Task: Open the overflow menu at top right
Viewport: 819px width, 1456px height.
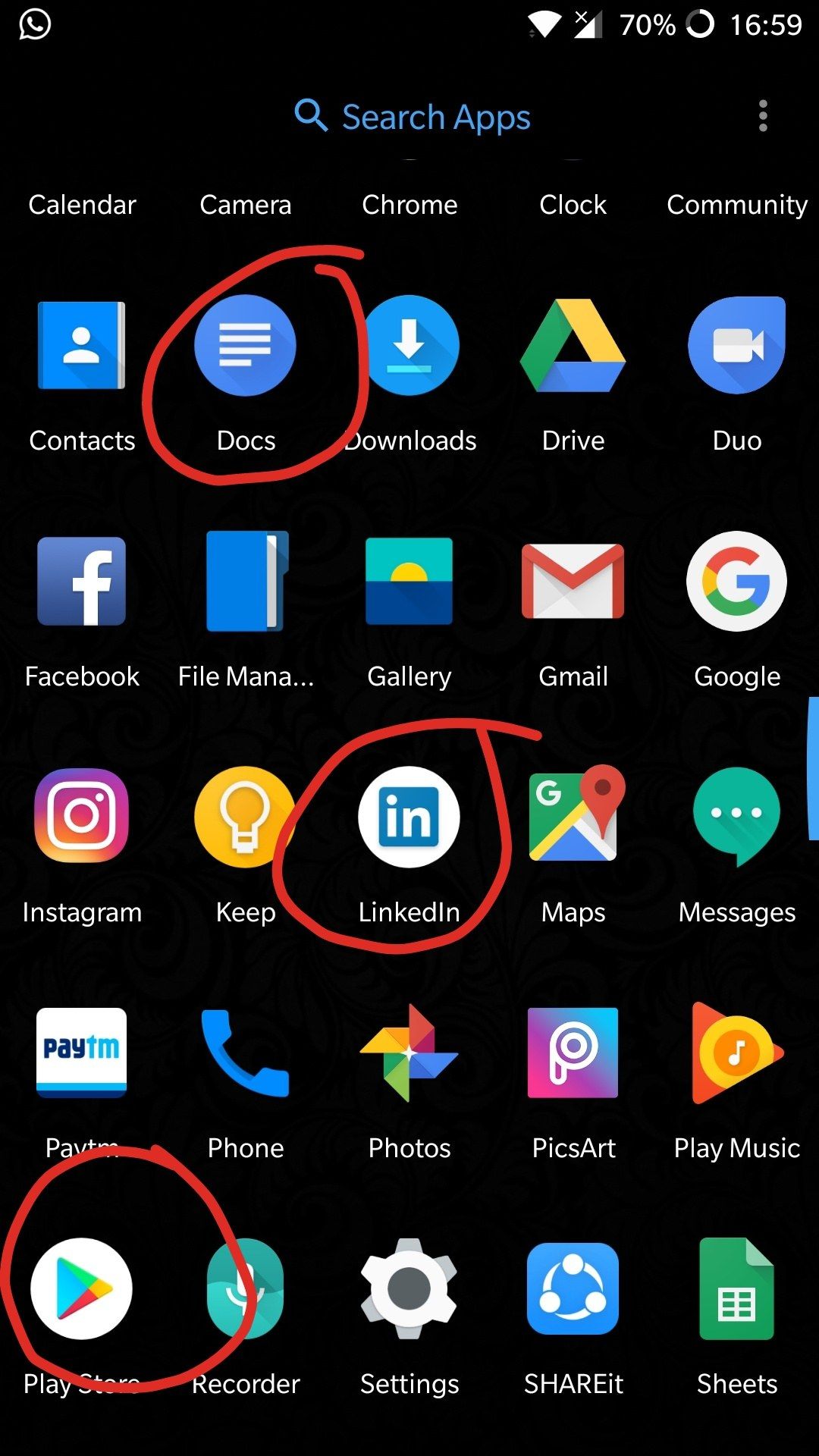Action: [x=763, y=116]
